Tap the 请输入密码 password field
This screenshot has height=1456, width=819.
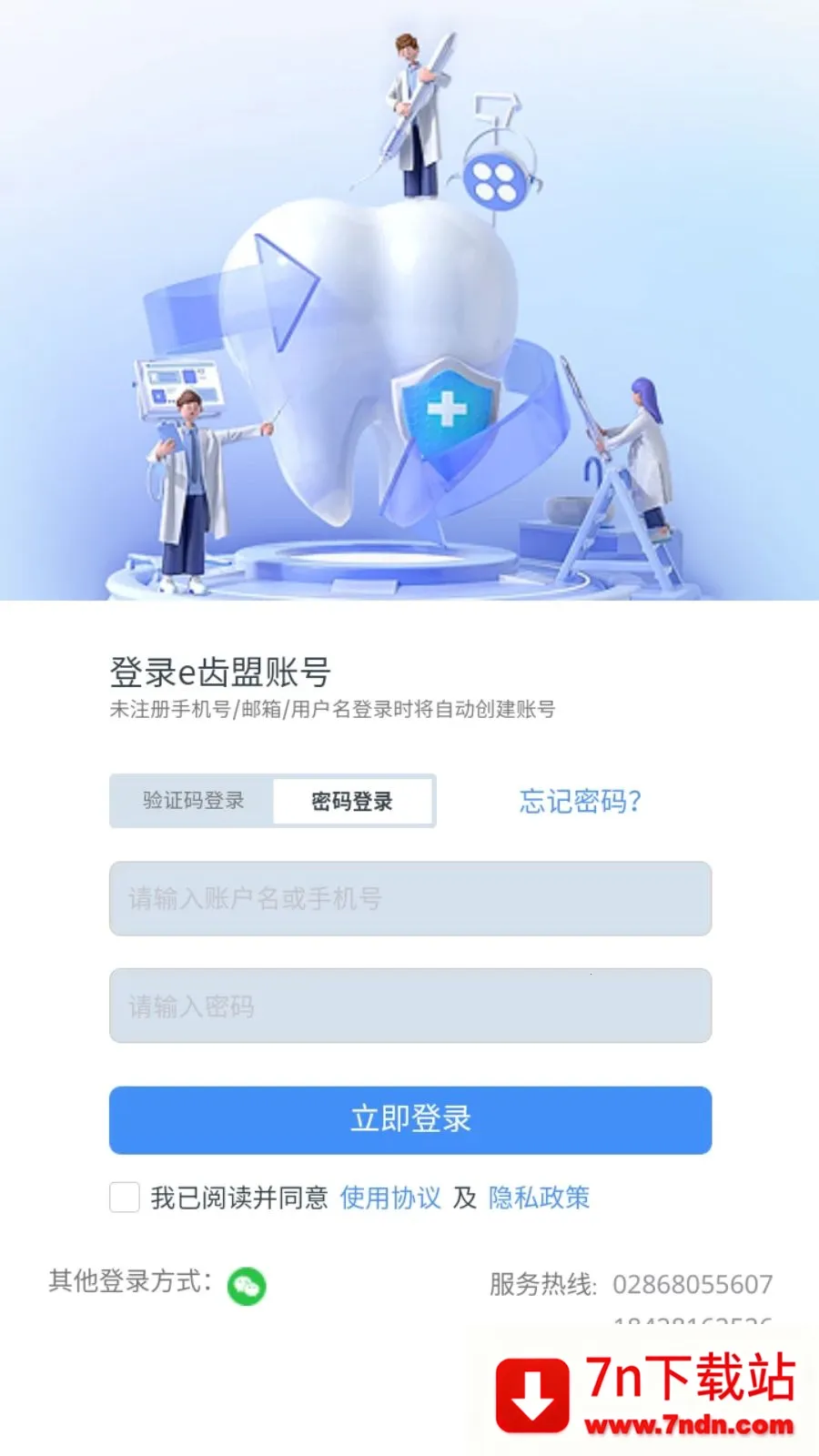coord(410,1006)
